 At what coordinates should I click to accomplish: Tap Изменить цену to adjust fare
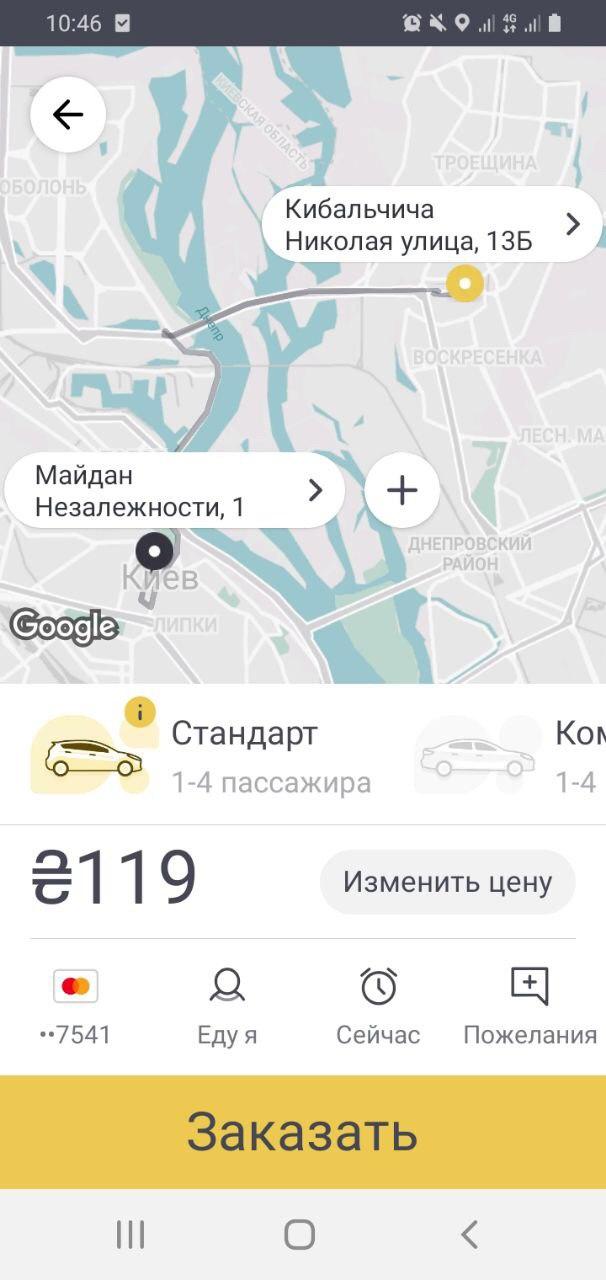click(x=447, y=882)
